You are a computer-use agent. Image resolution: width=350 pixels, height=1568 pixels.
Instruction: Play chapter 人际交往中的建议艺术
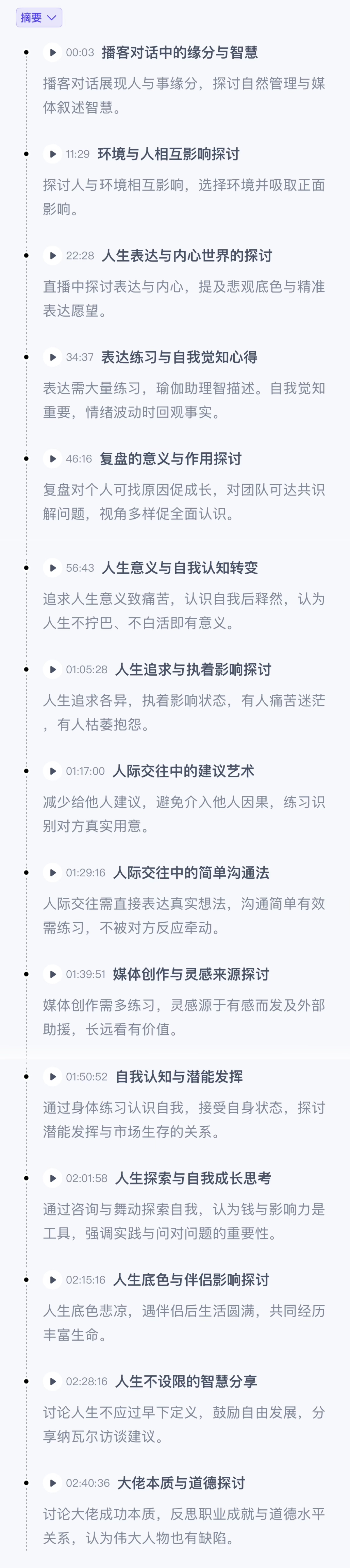[x=52, y=771]
